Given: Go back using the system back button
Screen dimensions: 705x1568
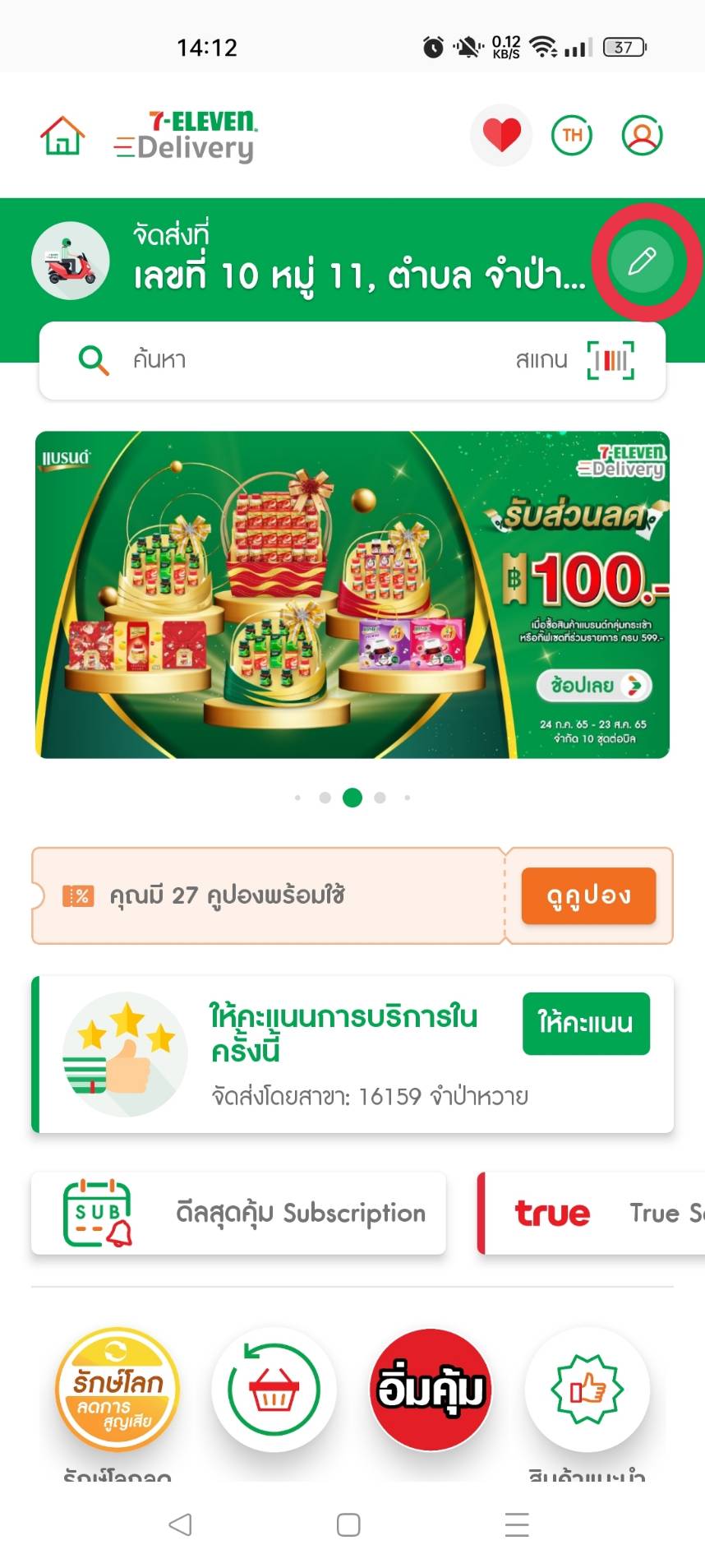Looking at the screenshot, I should coord(180,1524).
